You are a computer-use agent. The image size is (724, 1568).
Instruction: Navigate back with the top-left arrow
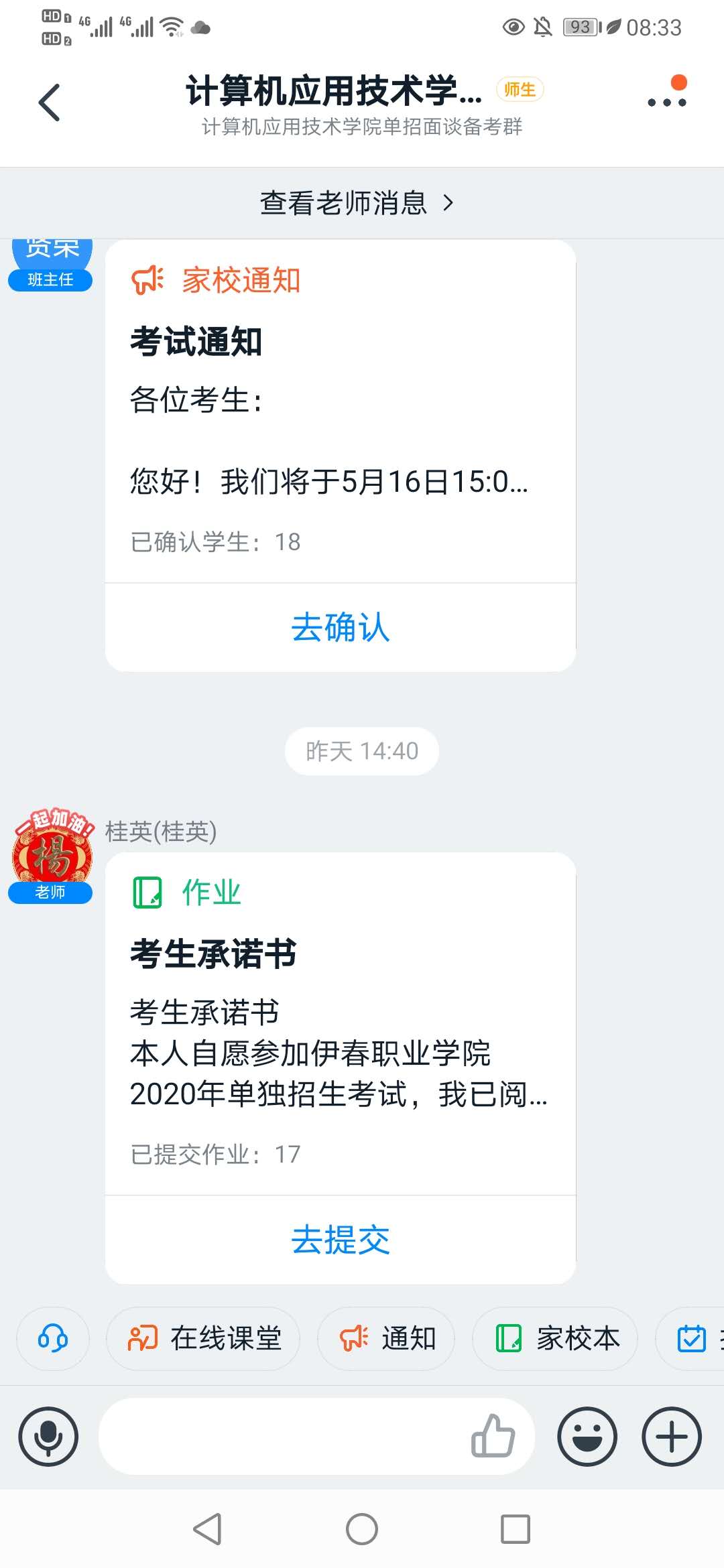click(x=48, y=101)
